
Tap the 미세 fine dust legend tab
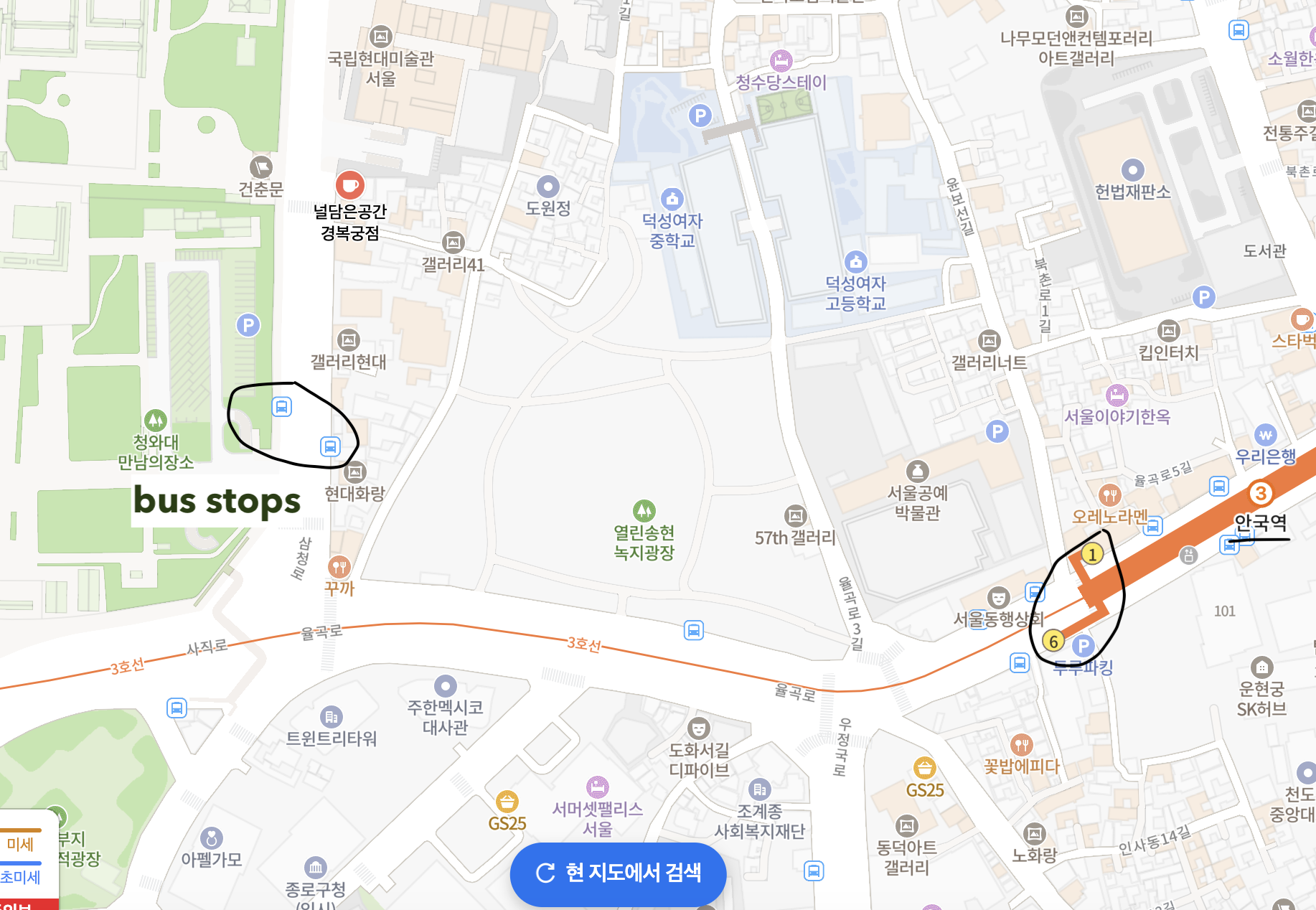tap(22, 845)
